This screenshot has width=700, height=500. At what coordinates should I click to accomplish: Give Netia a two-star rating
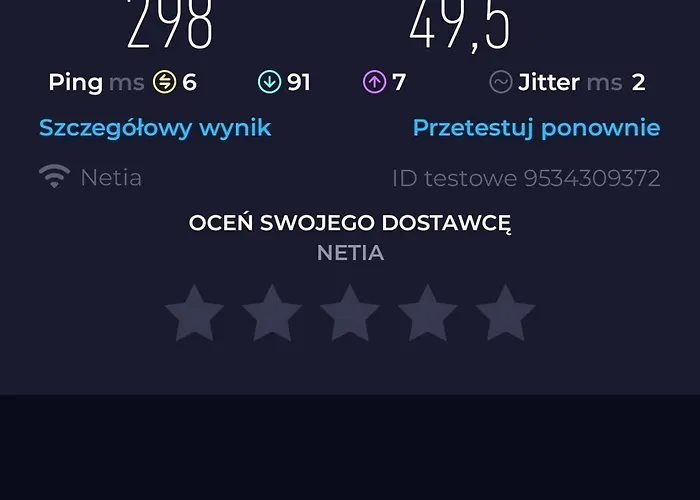coord(272,314)
